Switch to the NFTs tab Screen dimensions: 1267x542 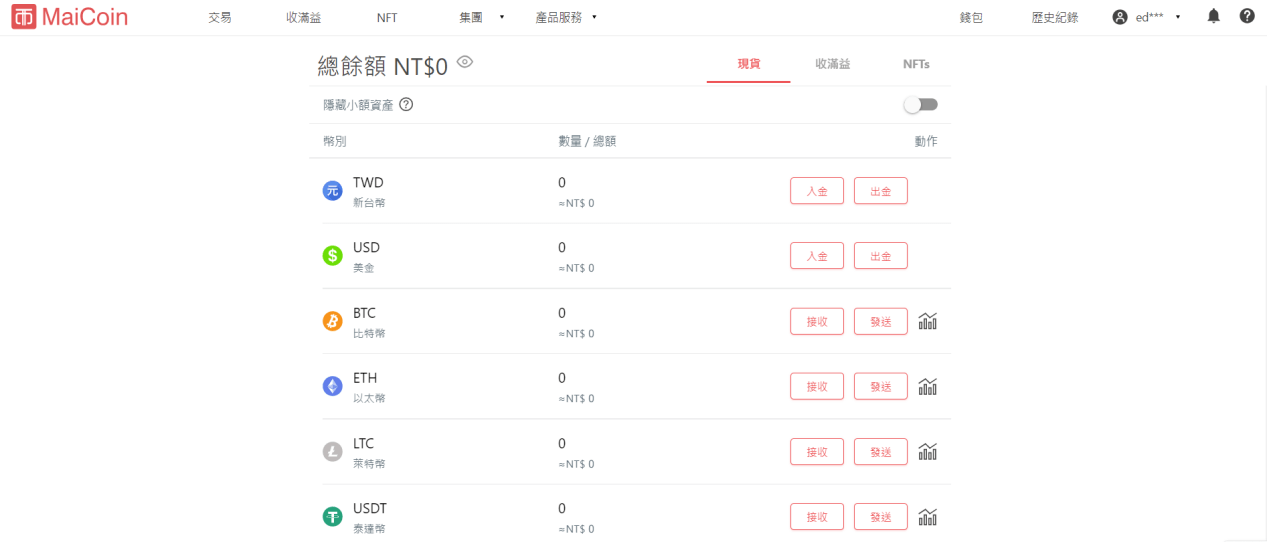(x=916, y=64)
